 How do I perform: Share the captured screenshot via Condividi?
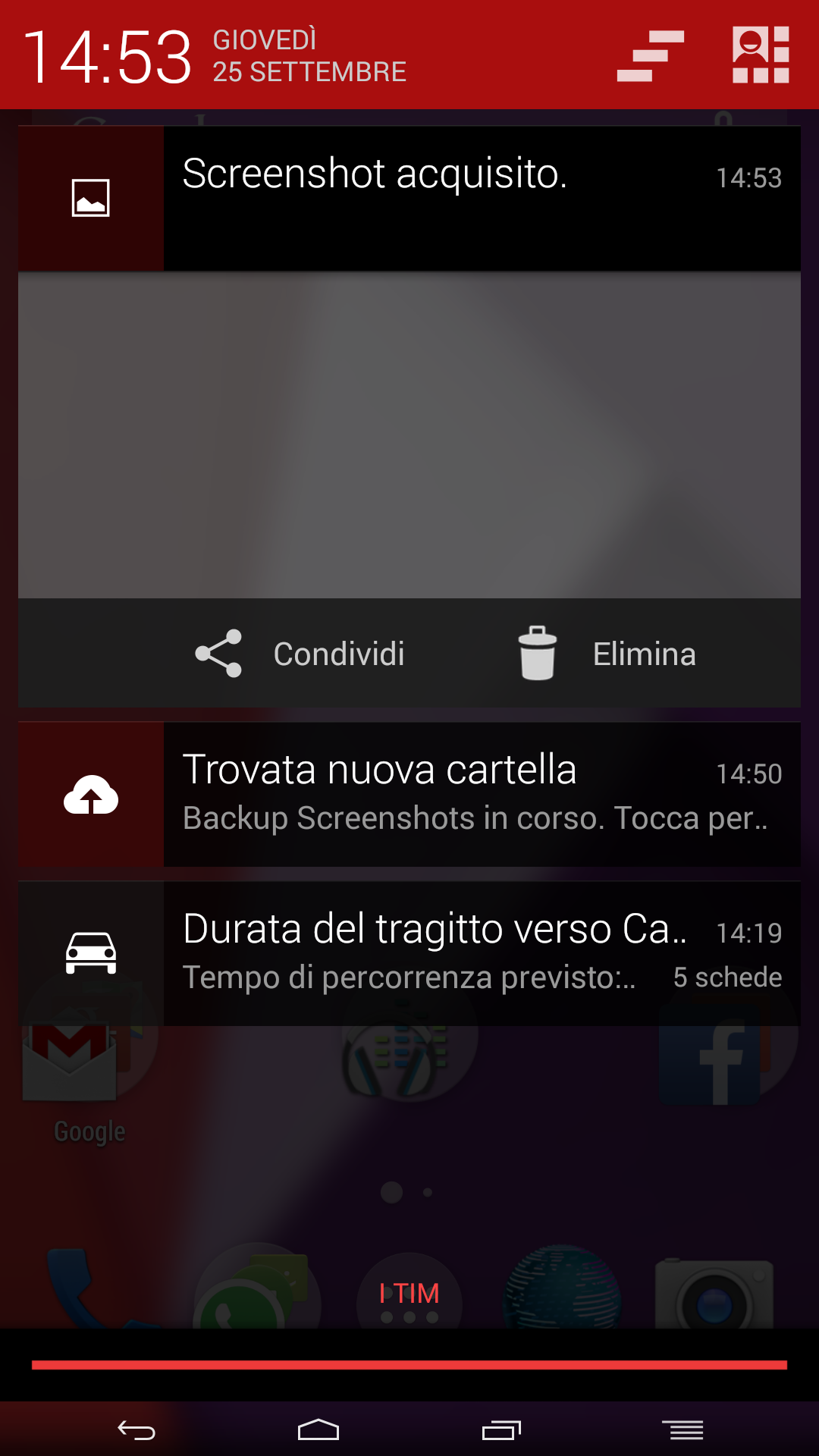300,654
